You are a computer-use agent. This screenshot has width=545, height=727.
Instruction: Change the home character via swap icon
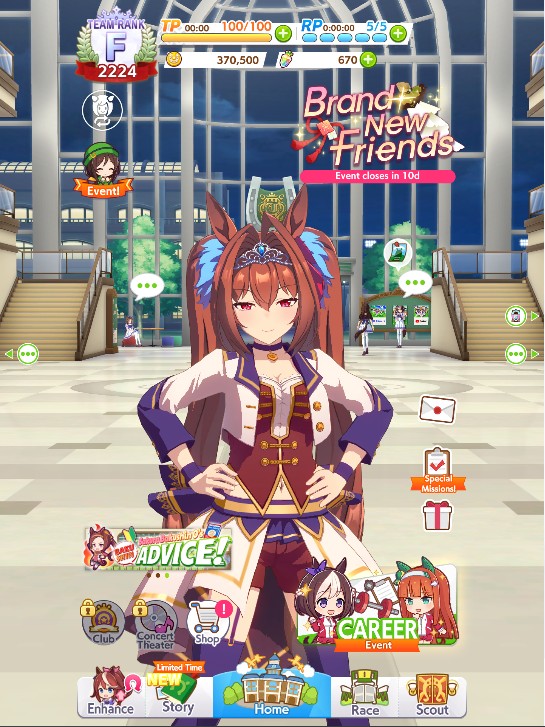tap(102, 110)
